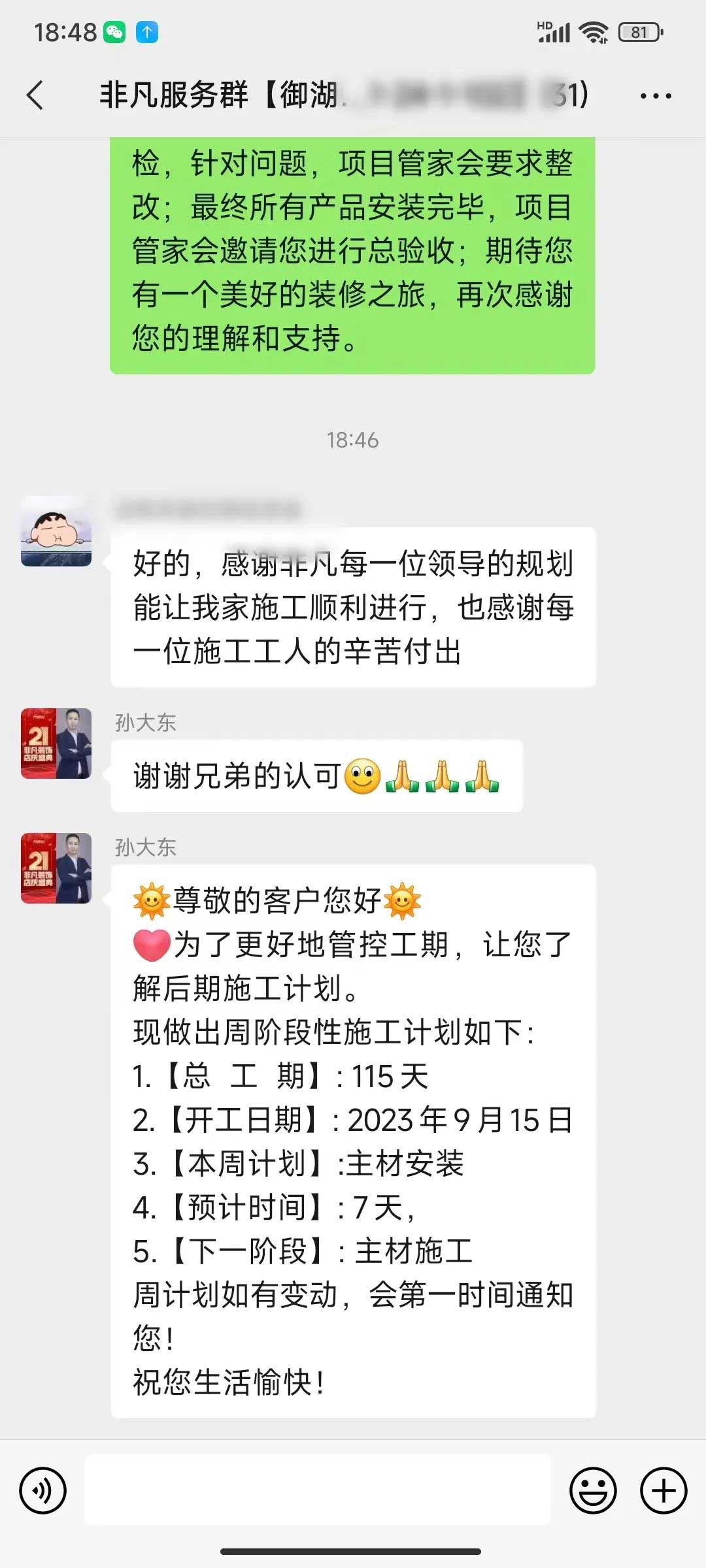Tap the message text input field
Screen dimensions: 706x1568
pos(318,1490)
